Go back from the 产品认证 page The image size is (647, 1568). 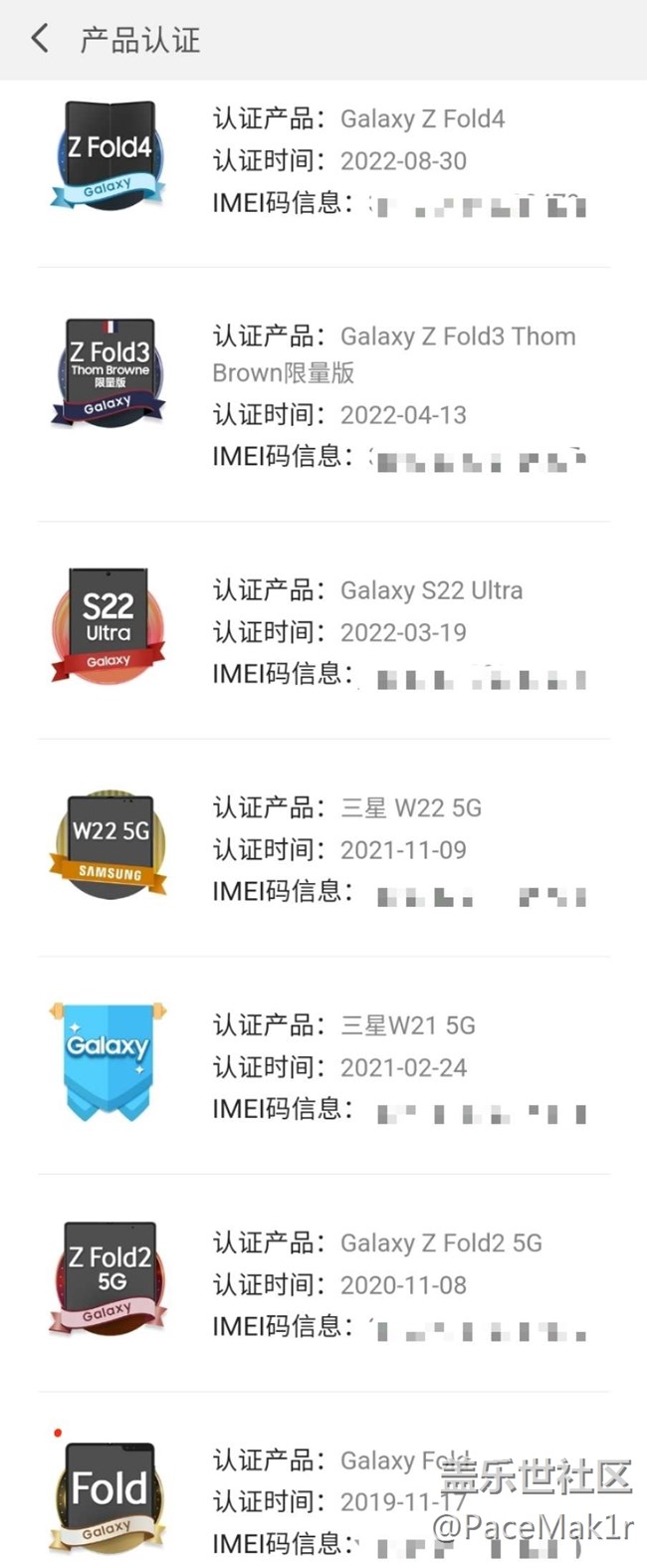tap(40, 39)
